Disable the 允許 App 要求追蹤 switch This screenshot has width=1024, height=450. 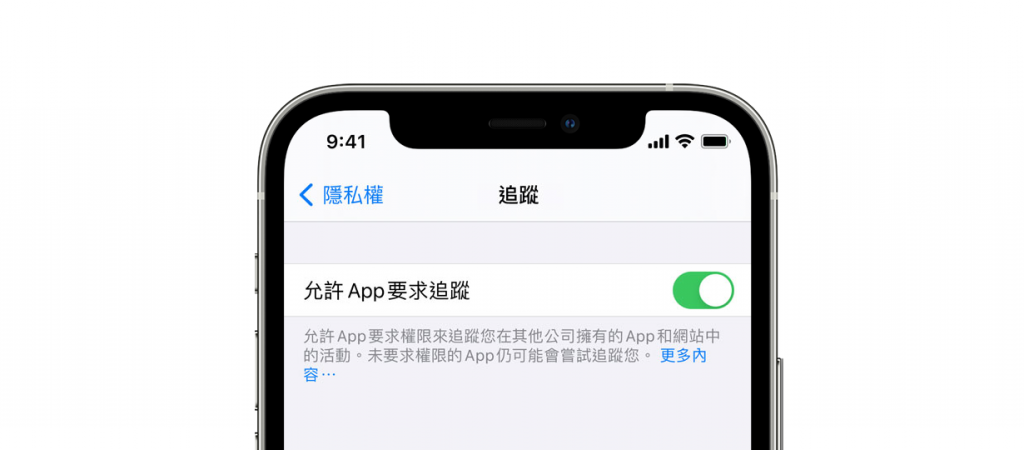[703, 291]
